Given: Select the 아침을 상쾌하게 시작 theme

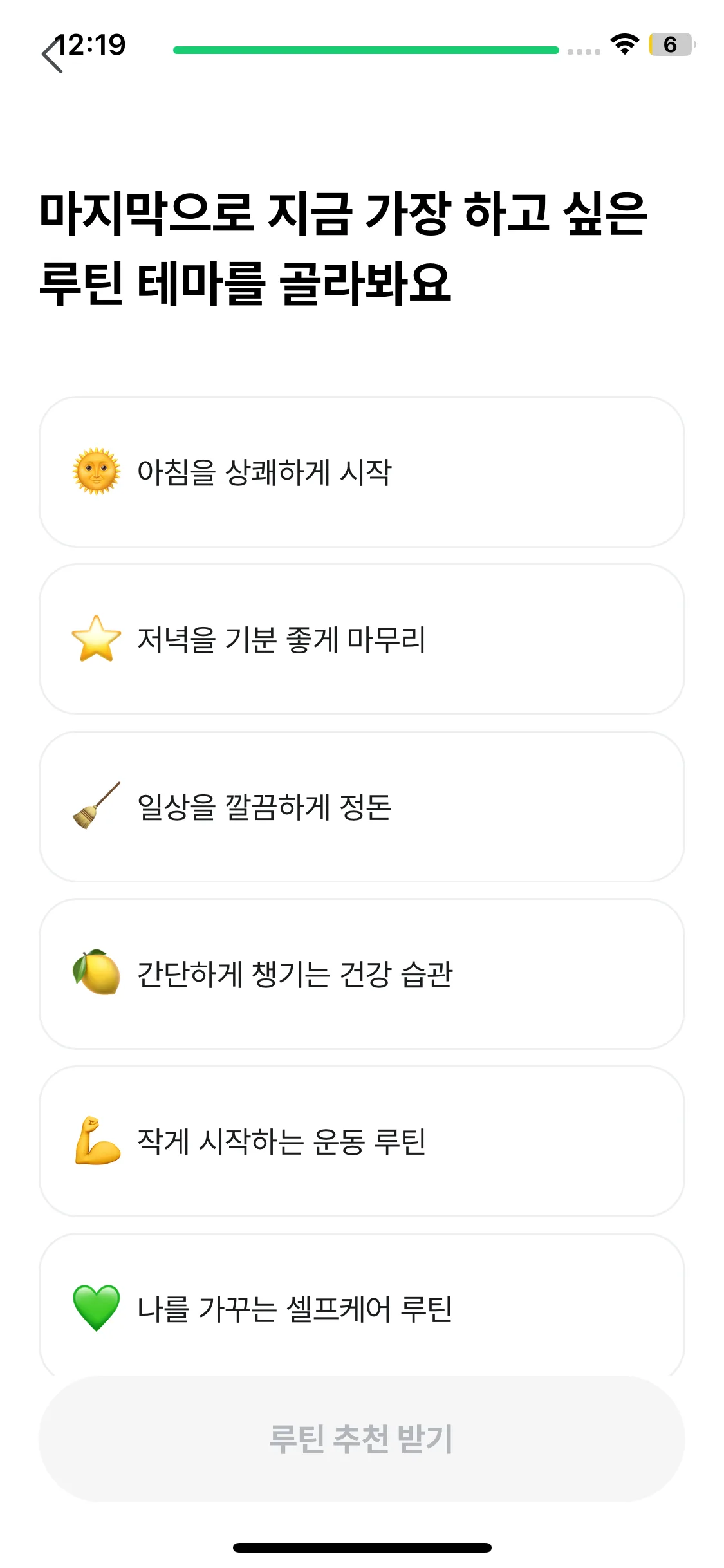Looking at the screenshot, I should 362,472.
